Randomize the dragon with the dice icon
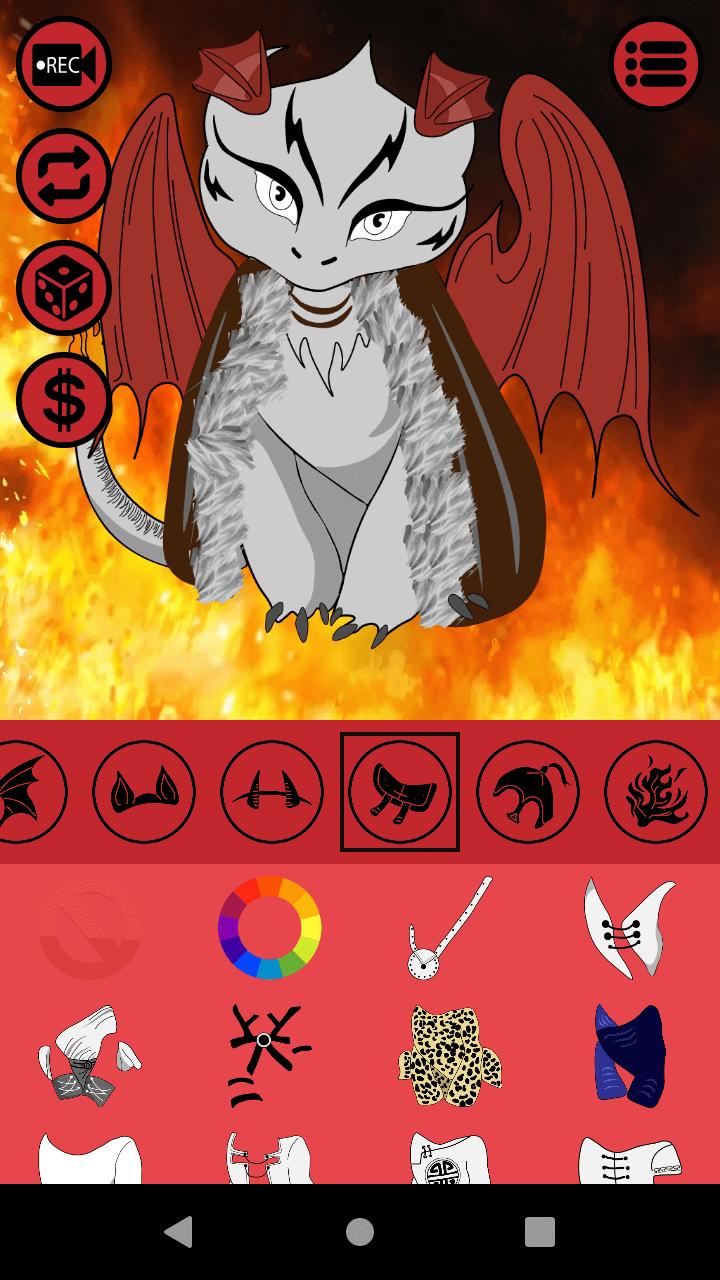The height and width of the screenshot is (1280, 720). coord(63,288)
